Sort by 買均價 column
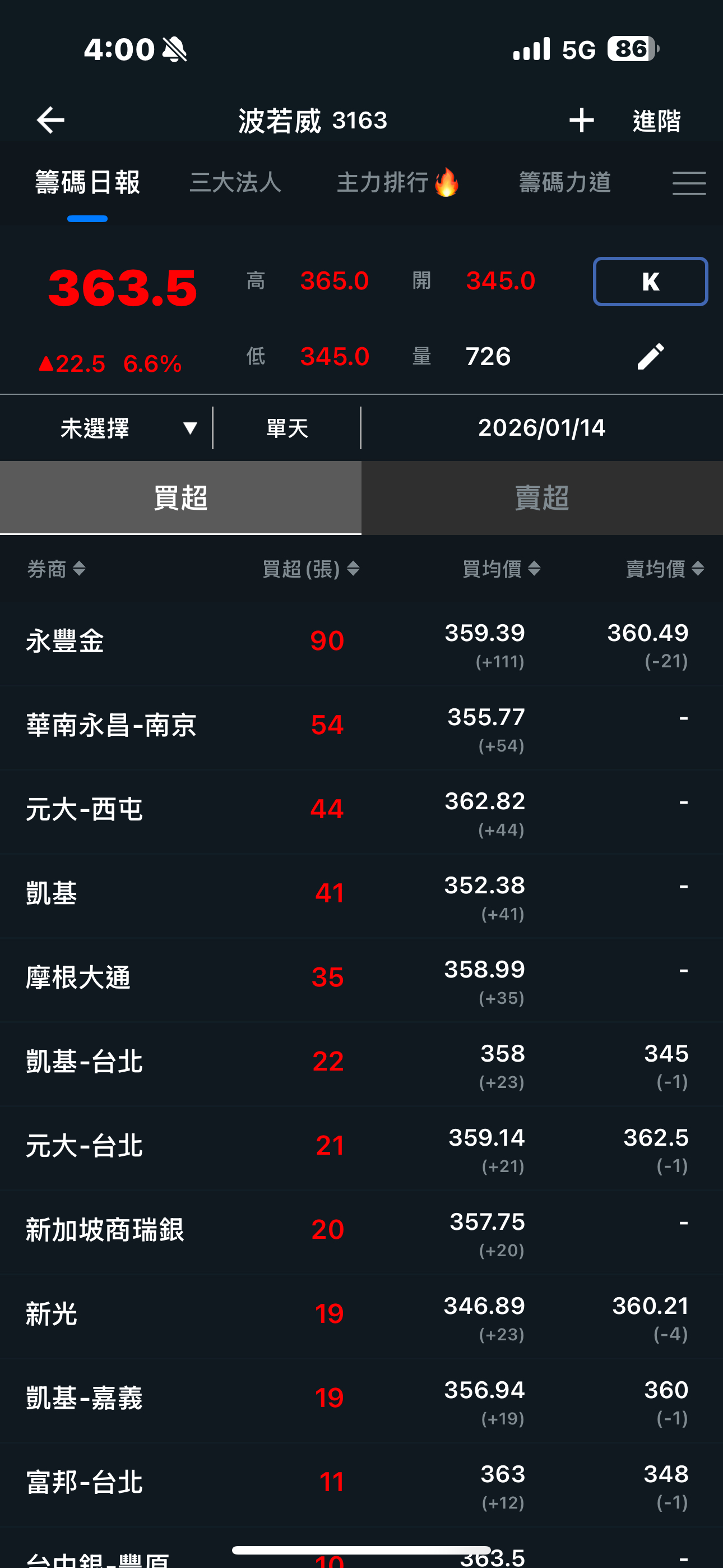Image resolution: width=723 pixels, height=1568 pixels. pyautogui.click(x=502, y=569)
